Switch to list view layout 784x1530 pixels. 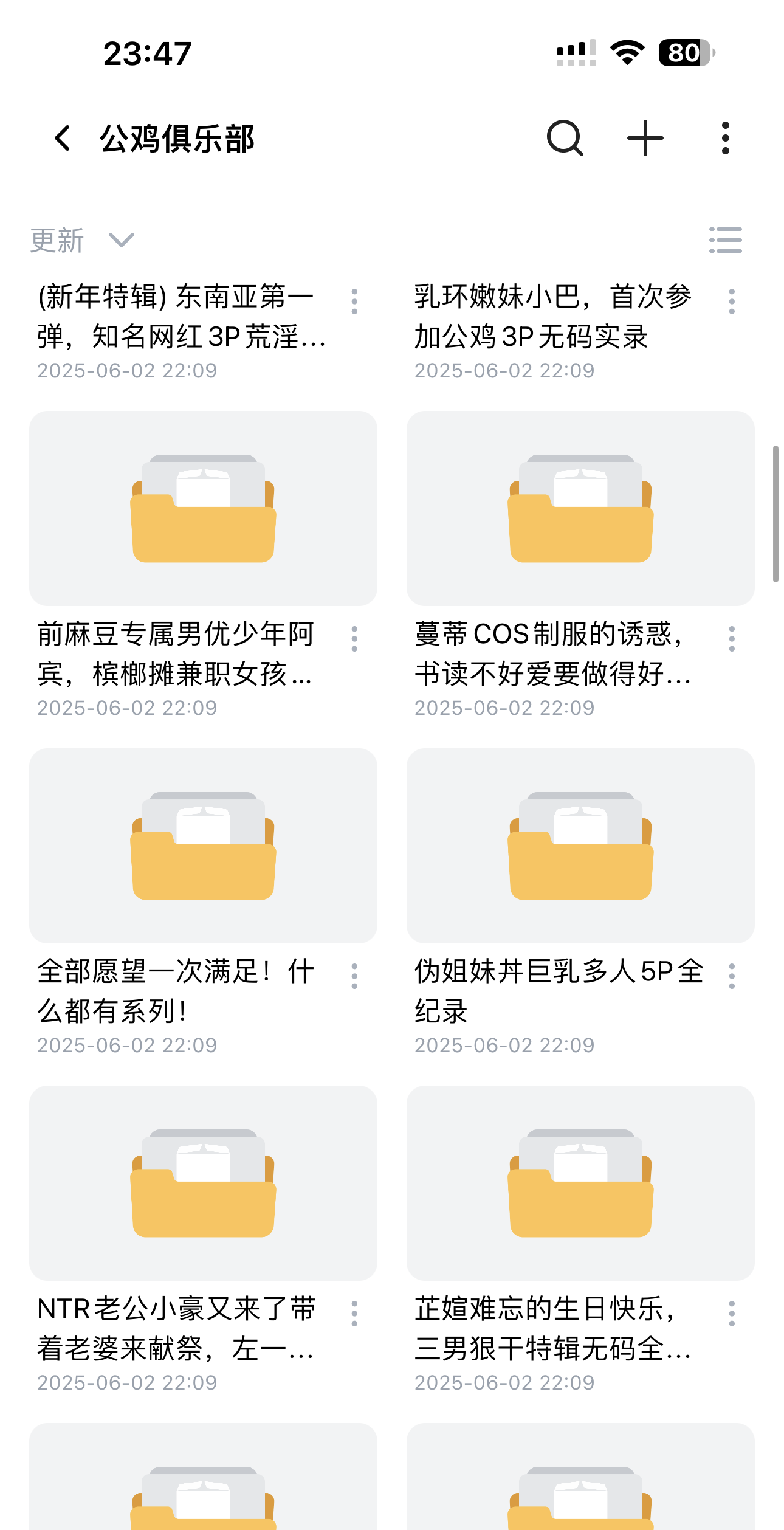coord(726,240)
